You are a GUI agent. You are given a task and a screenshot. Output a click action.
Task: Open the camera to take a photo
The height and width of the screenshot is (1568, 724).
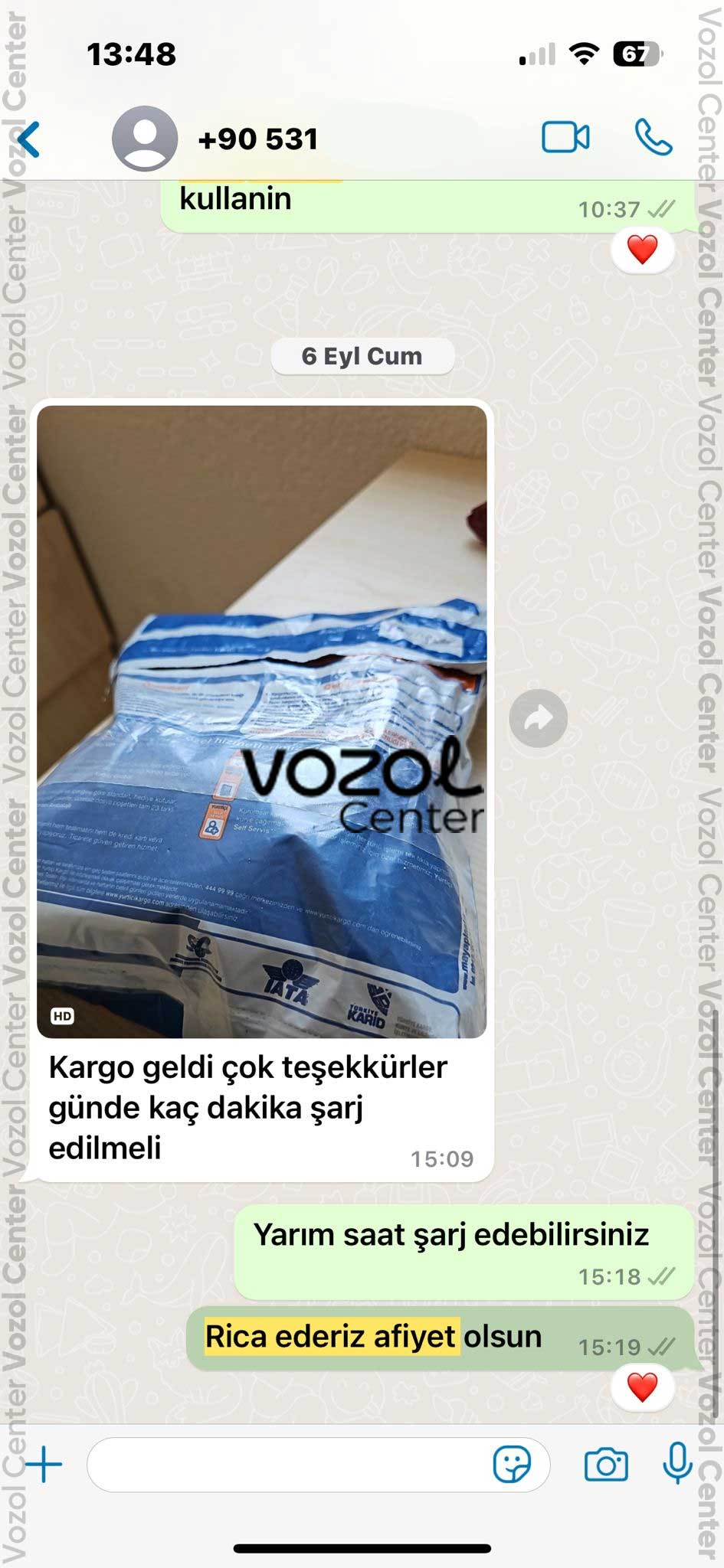tap(605, 1465)
